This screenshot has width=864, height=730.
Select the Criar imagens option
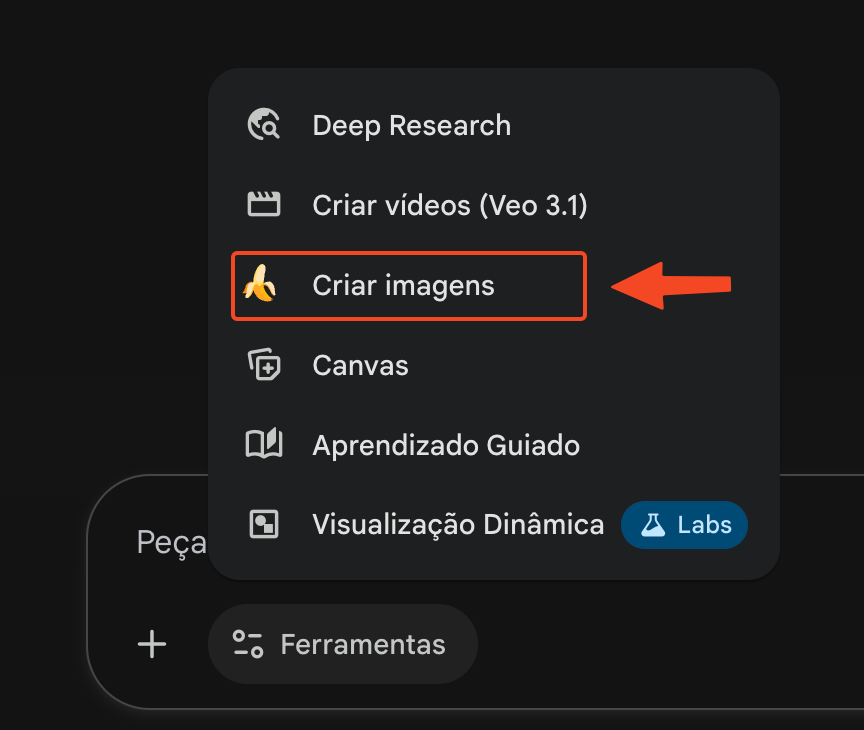409,285
